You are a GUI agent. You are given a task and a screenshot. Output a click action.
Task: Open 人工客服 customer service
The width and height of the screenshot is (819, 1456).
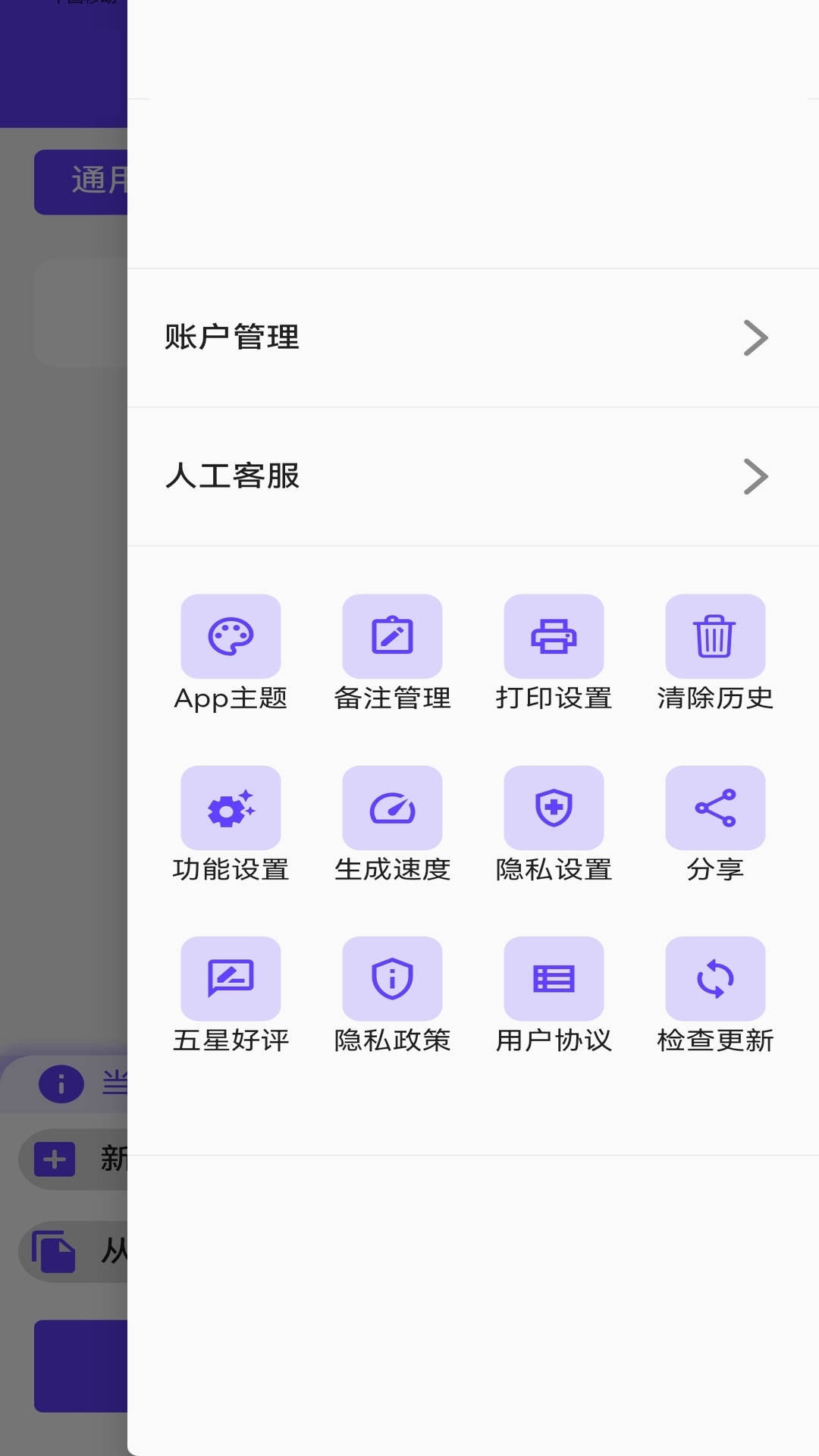472,477
